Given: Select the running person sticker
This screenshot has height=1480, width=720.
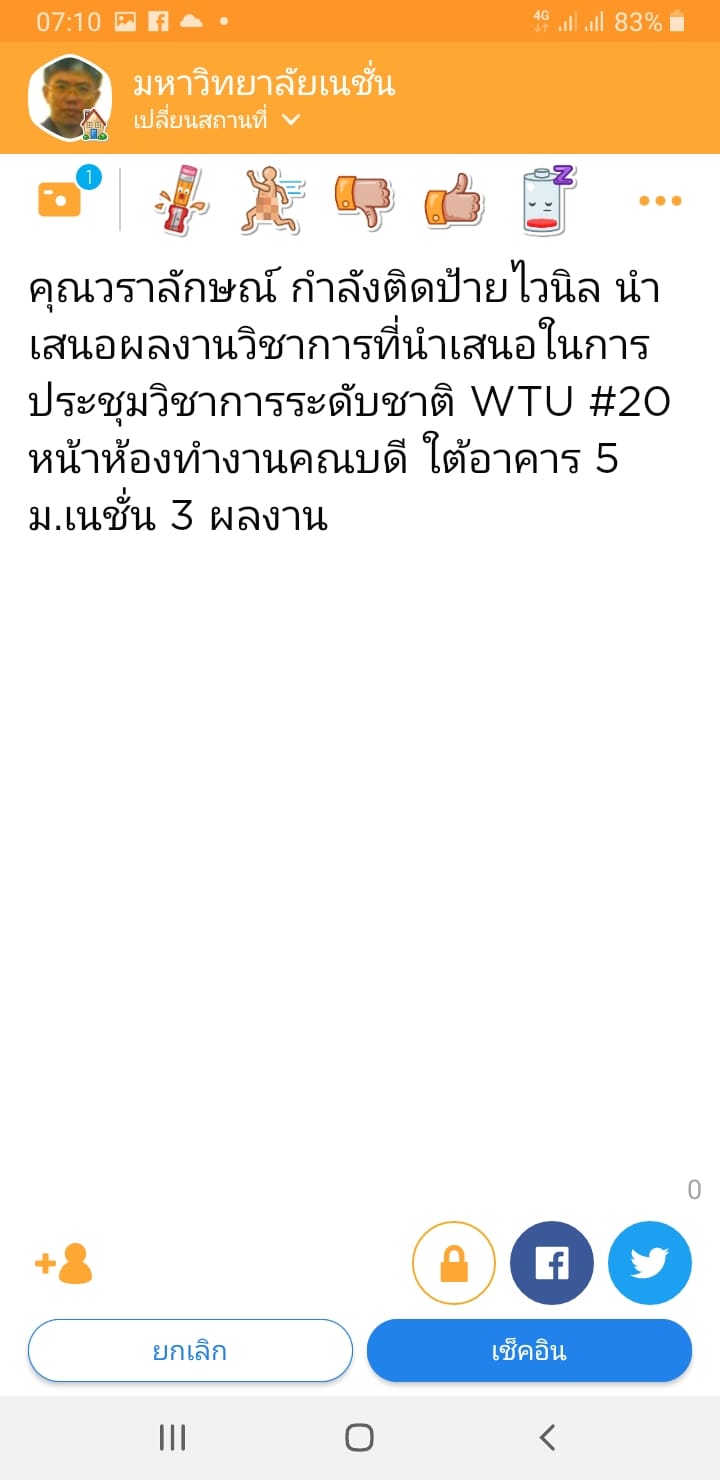Looking at the screenshot, I should [x=272, y=200].
